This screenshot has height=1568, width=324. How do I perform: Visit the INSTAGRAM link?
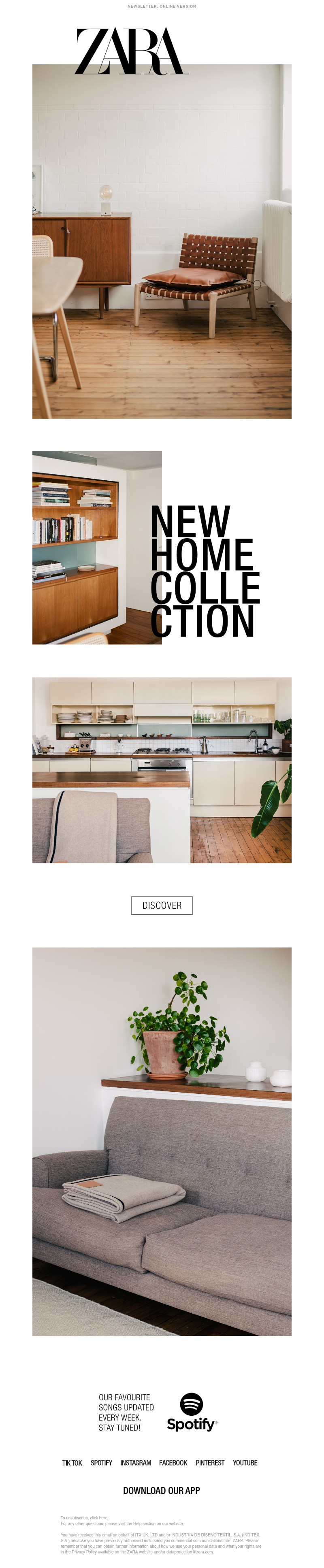pos(136,1463)
